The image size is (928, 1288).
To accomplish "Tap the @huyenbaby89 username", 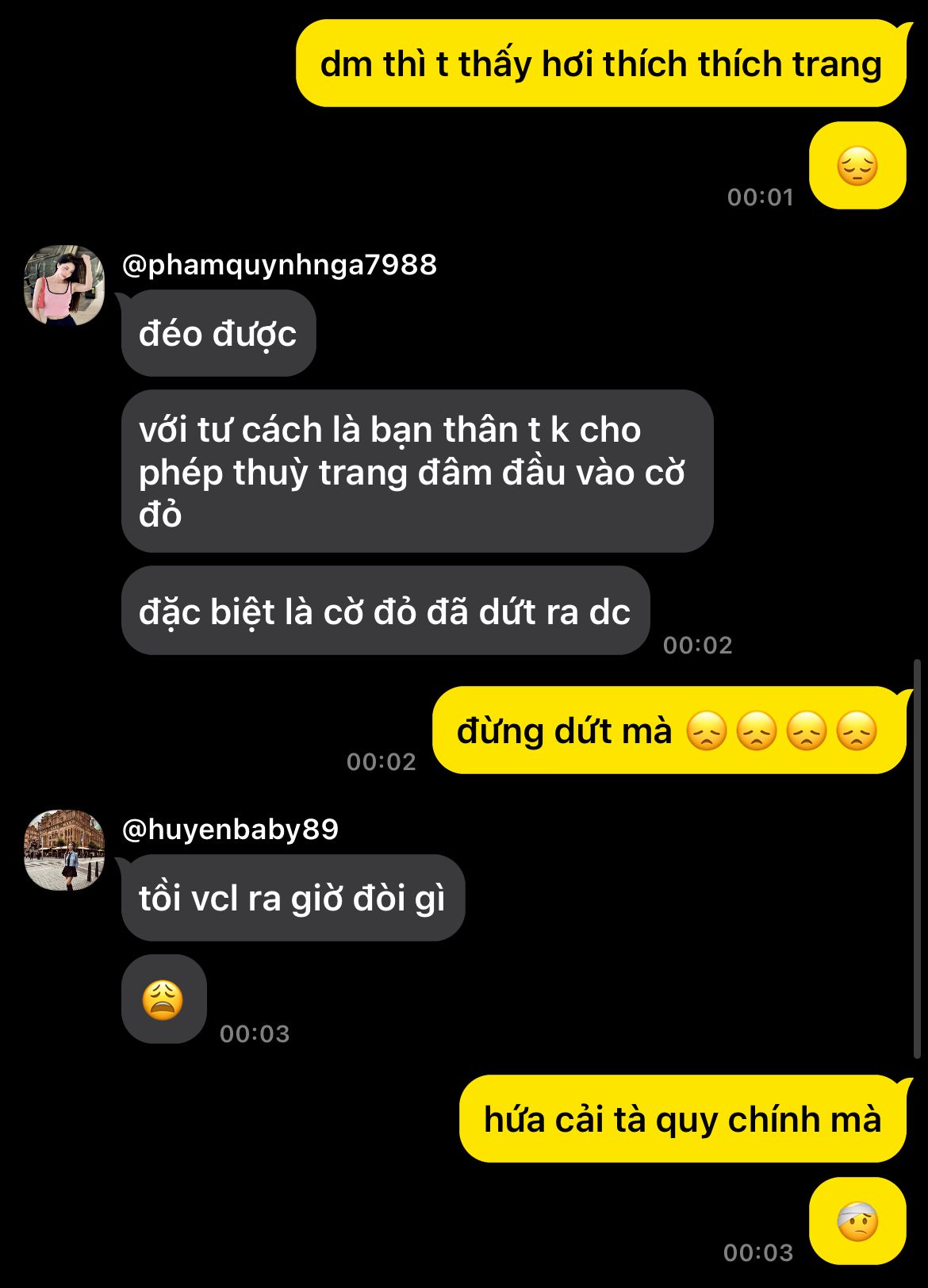I will point(230,830).
